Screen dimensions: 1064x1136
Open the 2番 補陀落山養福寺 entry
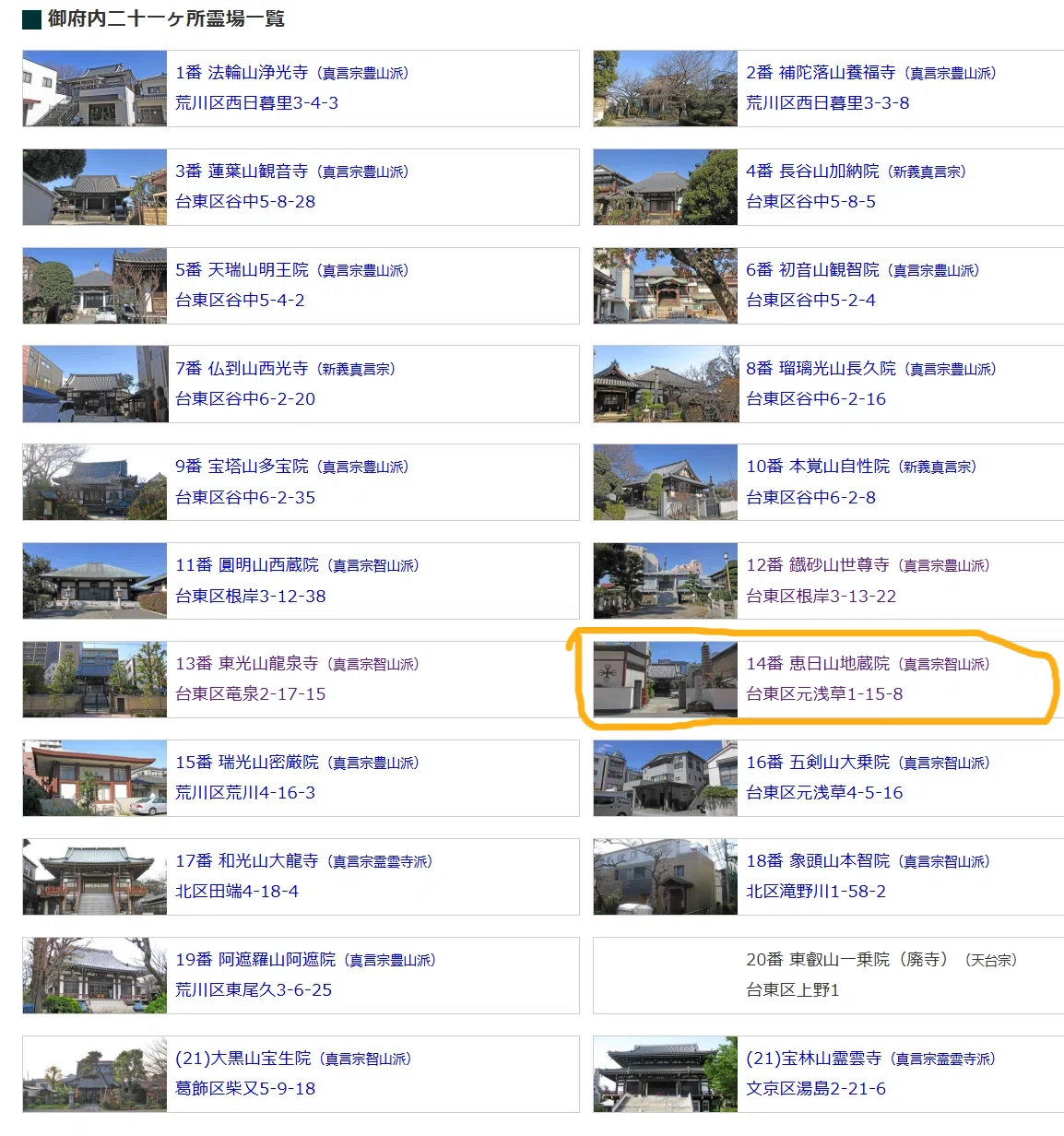[828, 89]
